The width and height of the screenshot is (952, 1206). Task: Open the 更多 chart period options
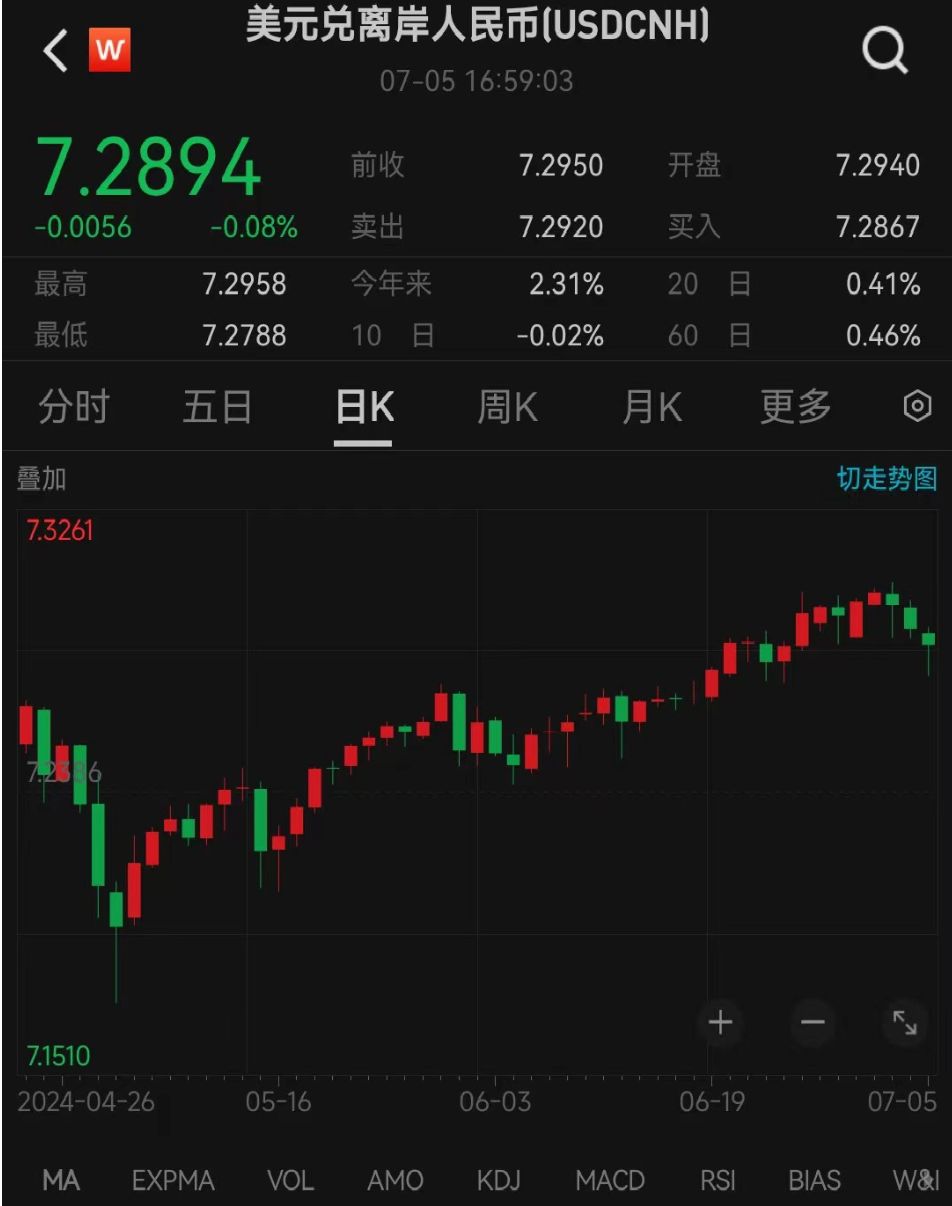[796, 408]
